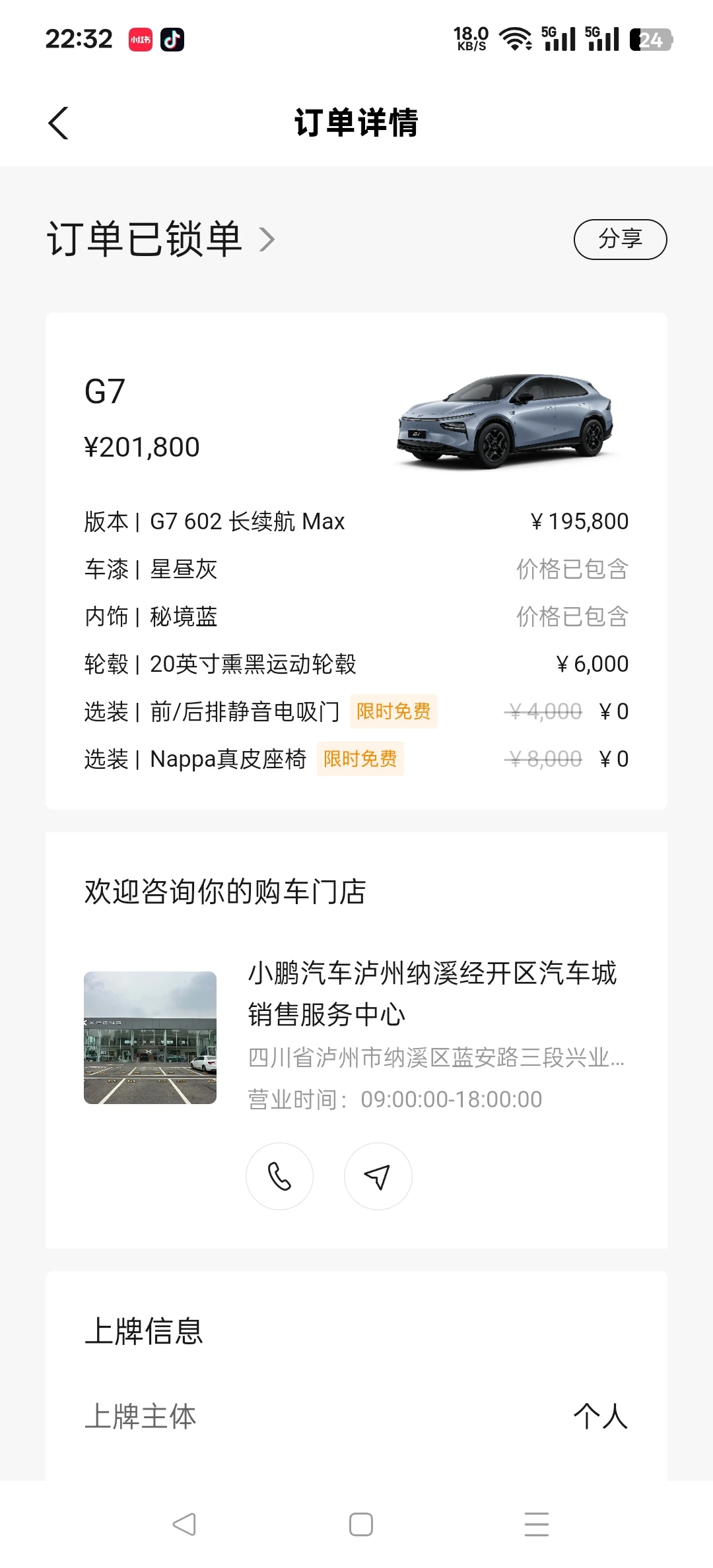Open recent apps from the navigation bar
This screenshot has width=713, height=1568.
pyautogui.click(x=536, y=1524)
